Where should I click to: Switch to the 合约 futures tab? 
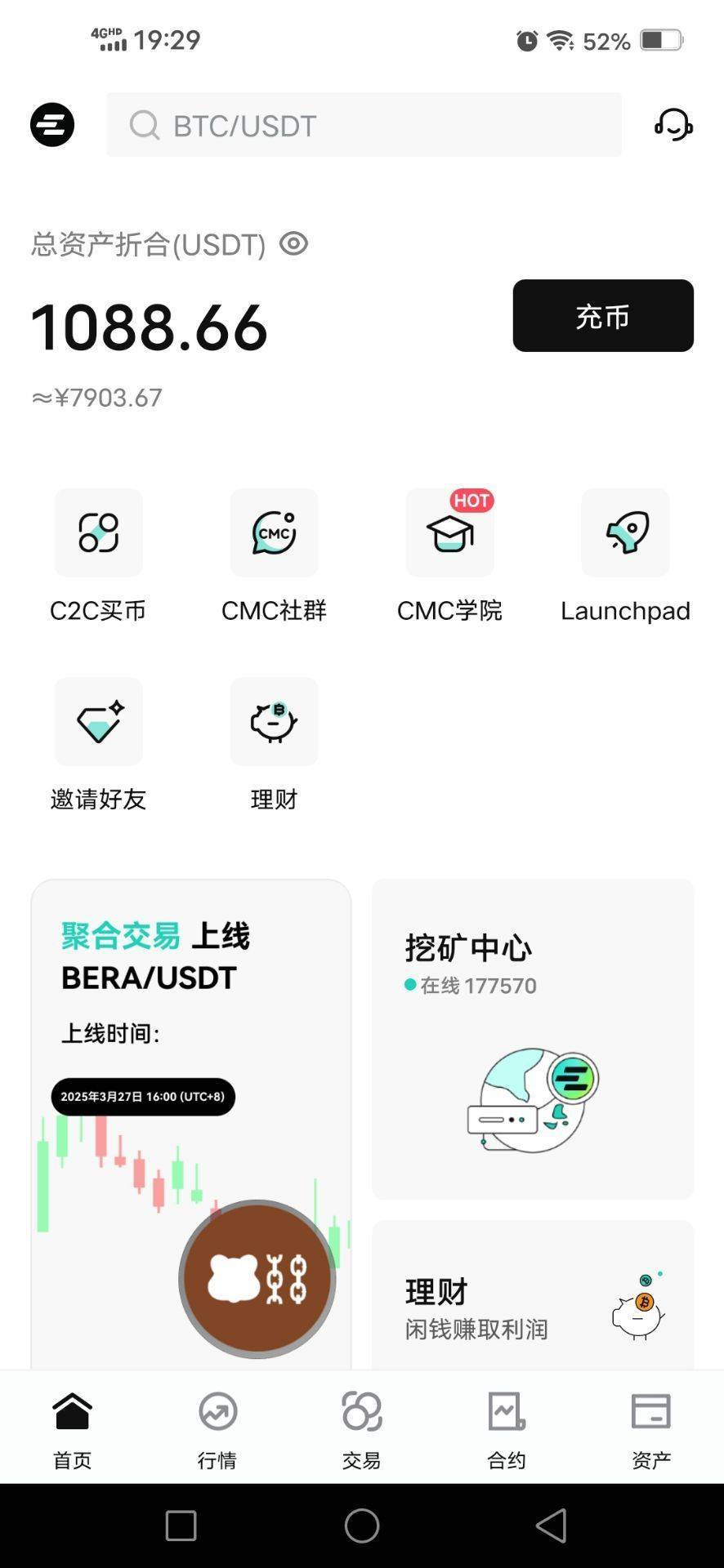[x=507, y=1429]
